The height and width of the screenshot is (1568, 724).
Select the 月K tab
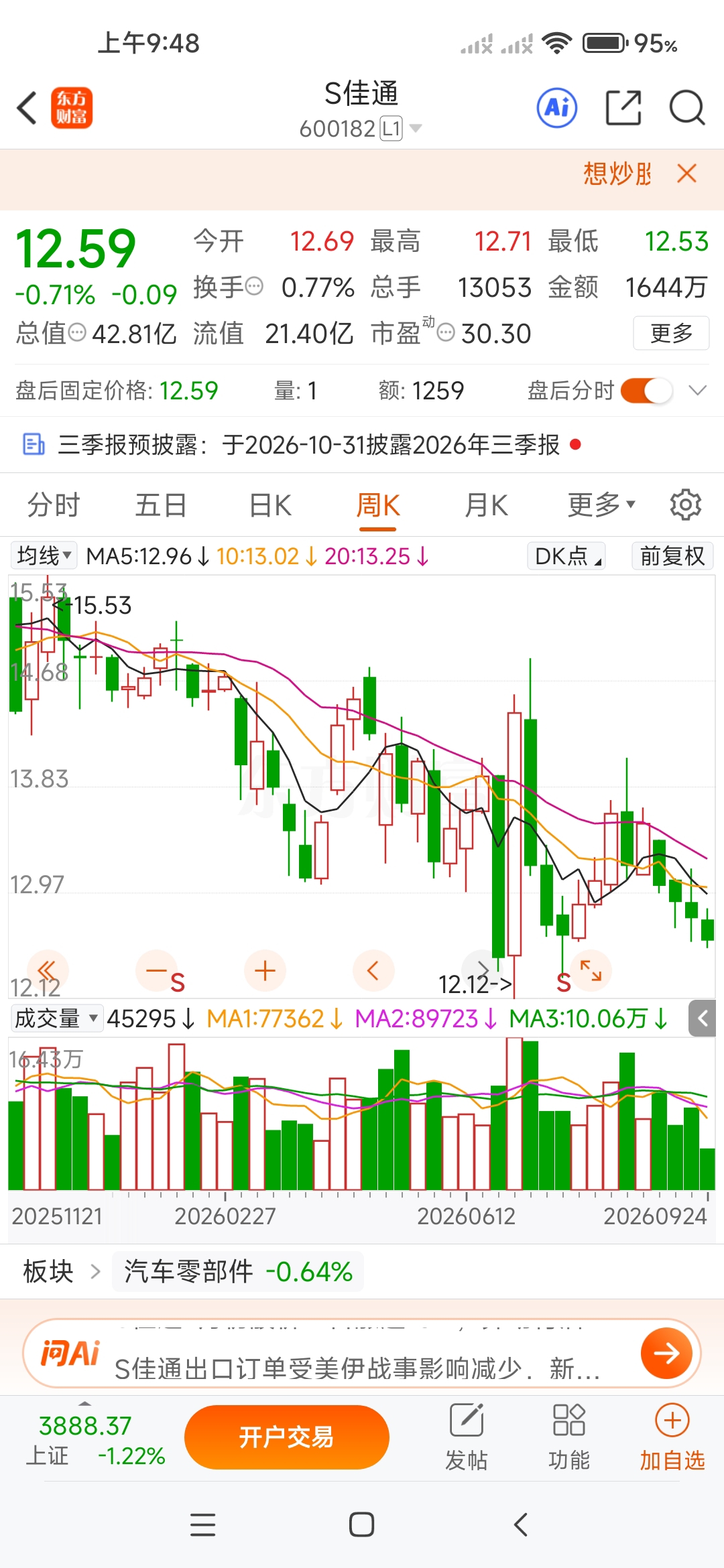click(486, 505)
